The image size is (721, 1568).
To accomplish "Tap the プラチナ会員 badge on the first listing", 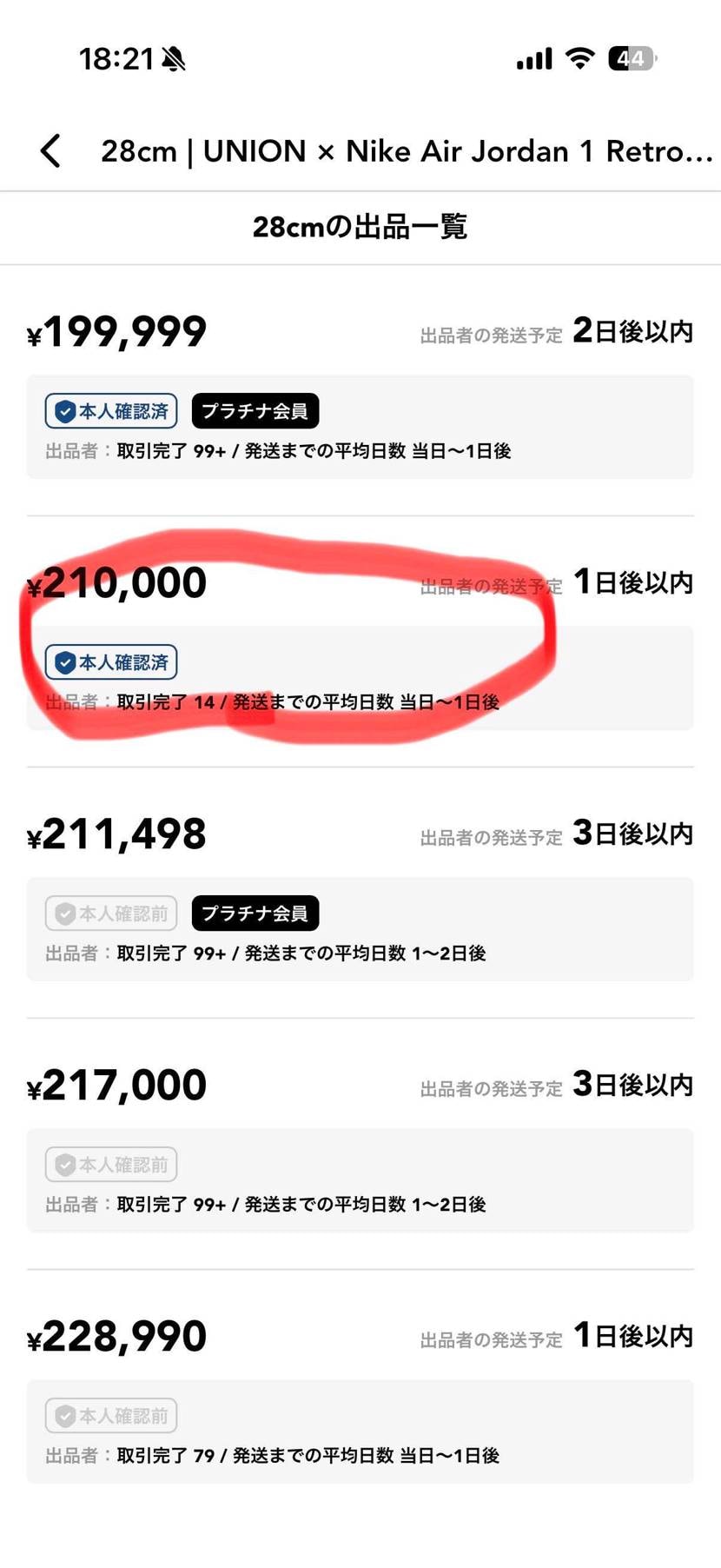I will 255,410.
